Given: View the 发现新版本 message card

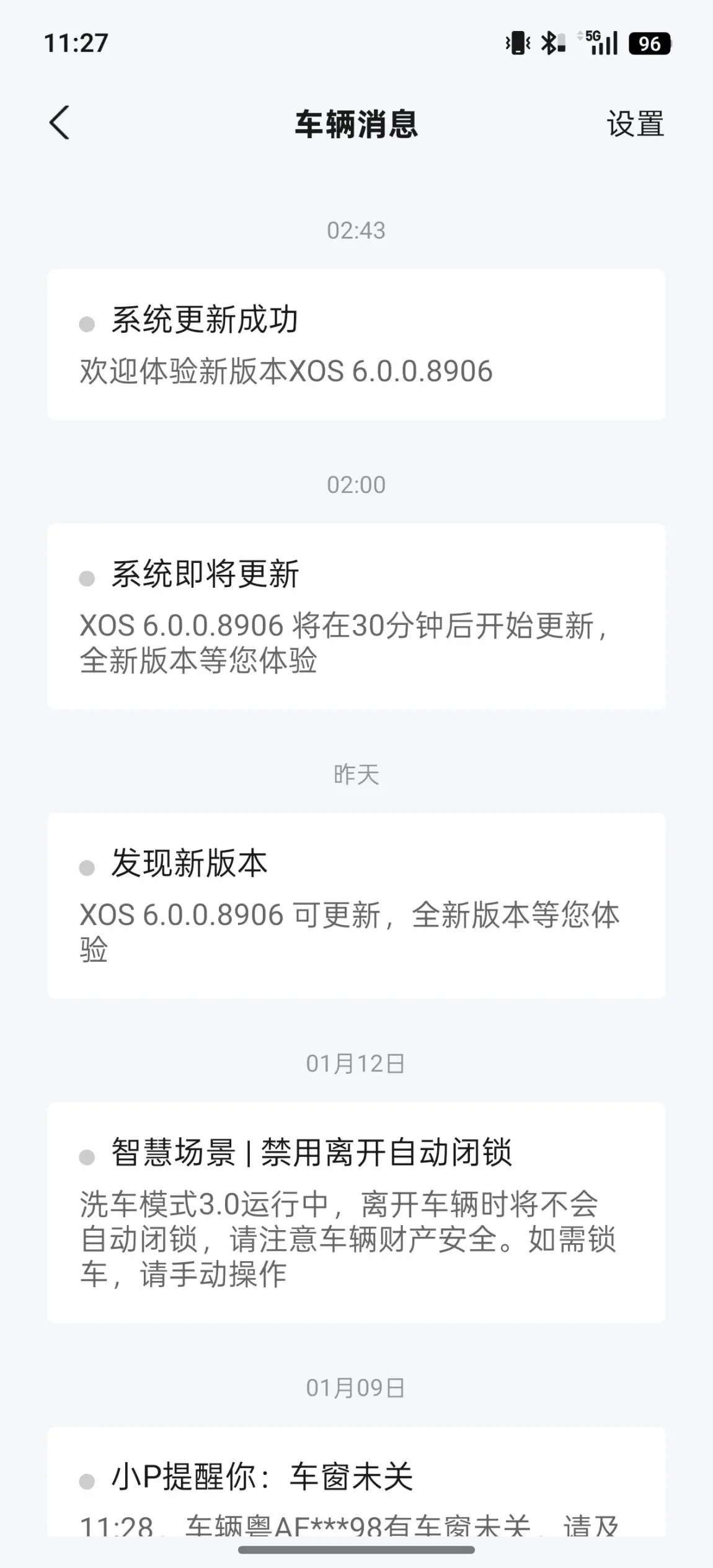Looking at the screenshot, I should pyautogui.click(x=356, y=905).
